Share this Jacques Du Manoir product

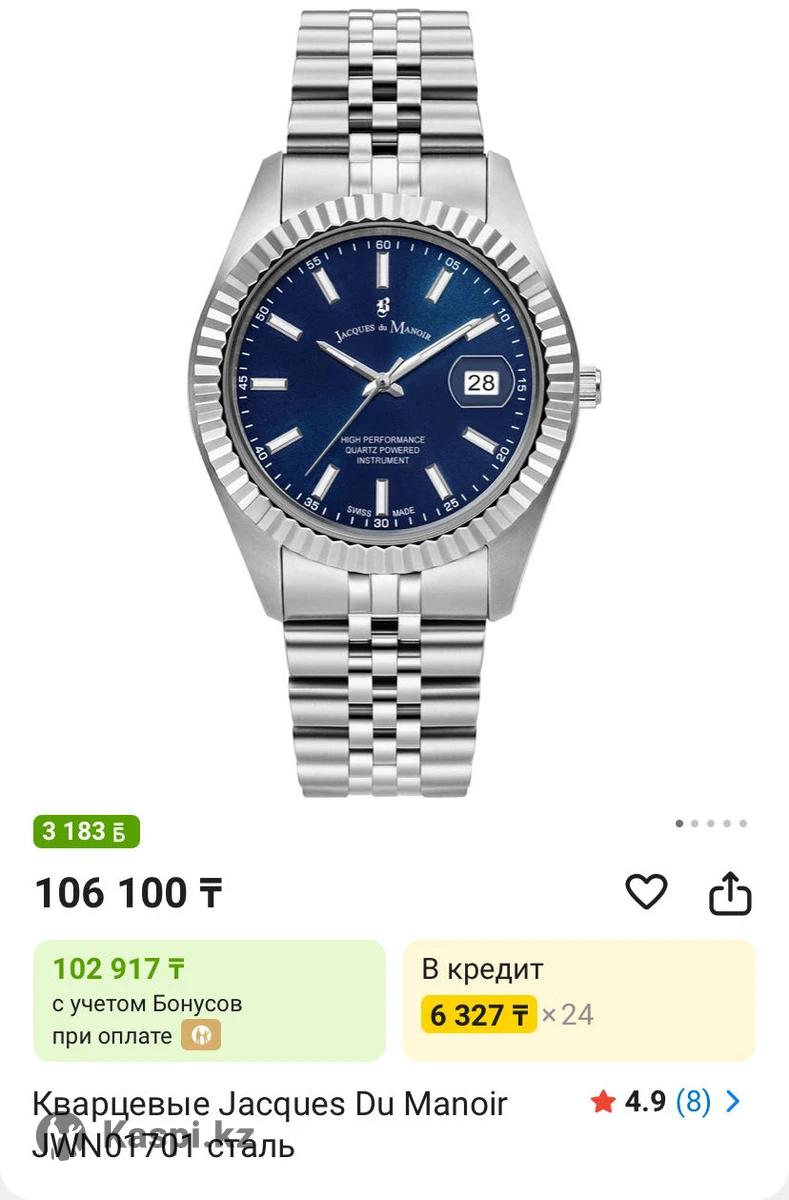point(730,893)
